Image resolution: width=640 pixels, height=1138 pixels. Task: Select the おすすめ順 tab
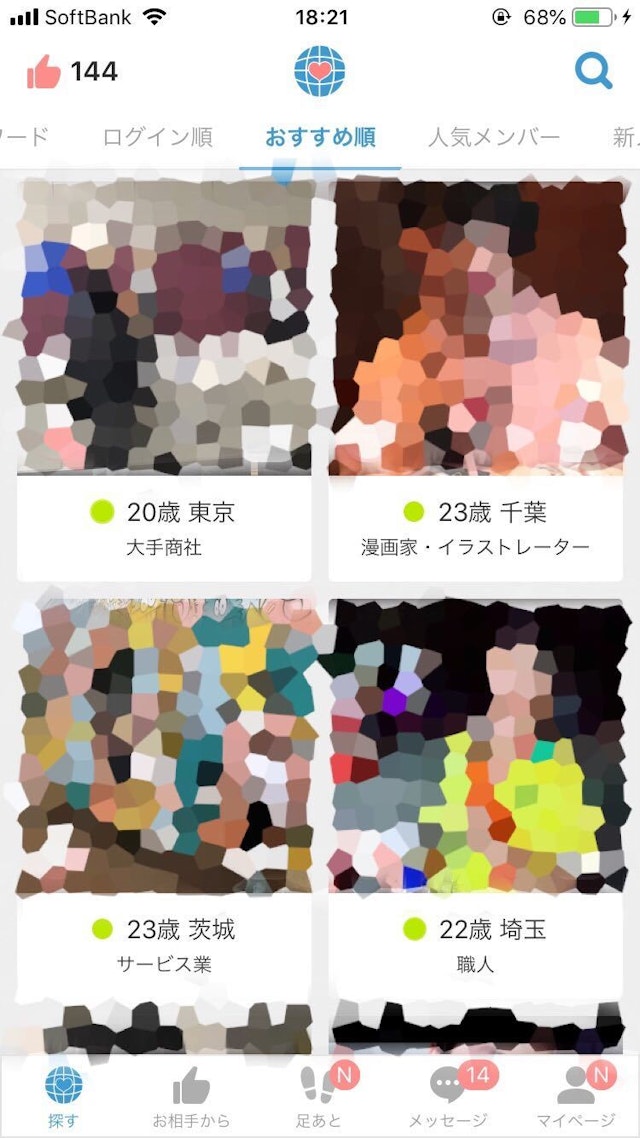320,137
